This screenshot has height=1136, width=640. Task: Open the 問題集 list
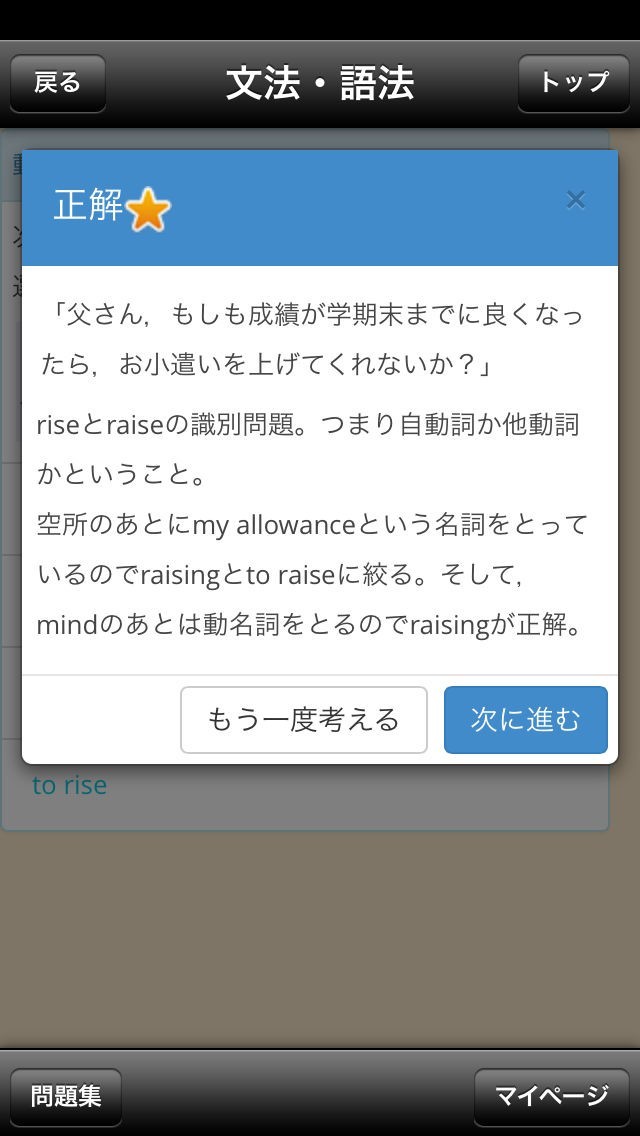click(x=66, y=1096)
